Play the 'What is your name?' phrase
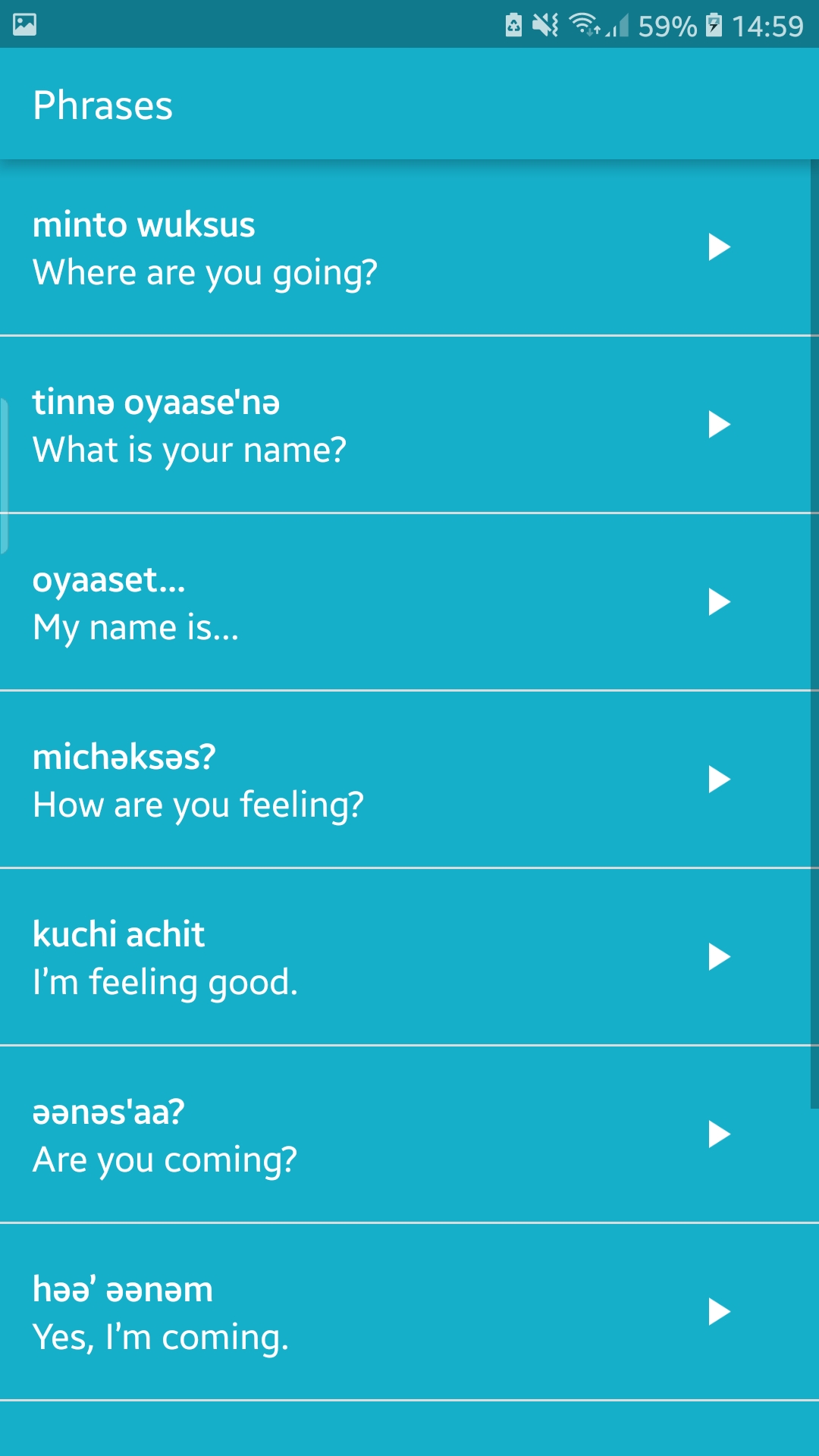The width and height of the screenshot is (819, 1456). (x=718, y=425)
